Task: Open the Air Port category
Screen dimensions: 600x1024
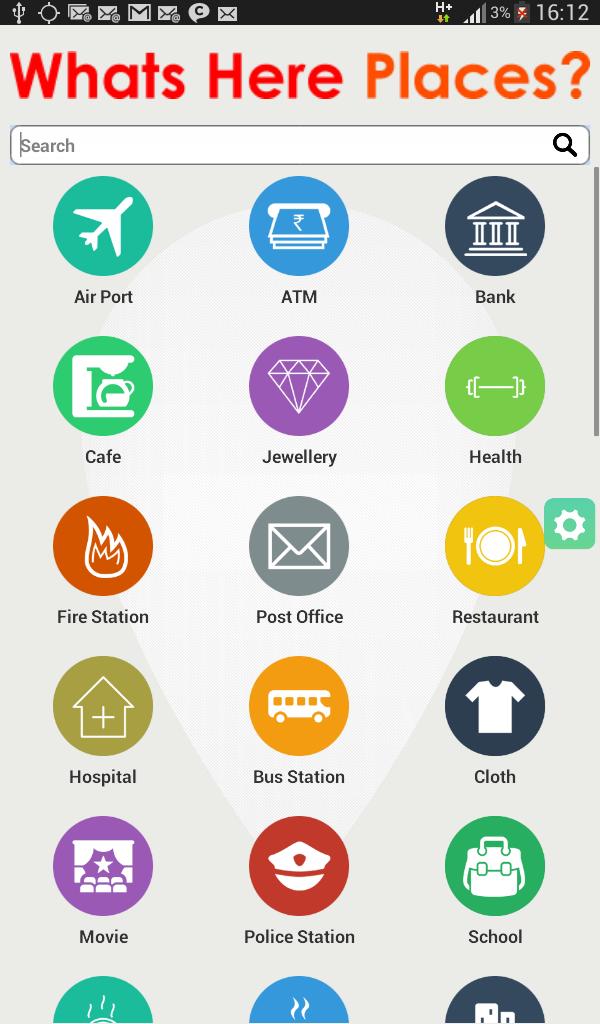Action: tap(103, 226)
